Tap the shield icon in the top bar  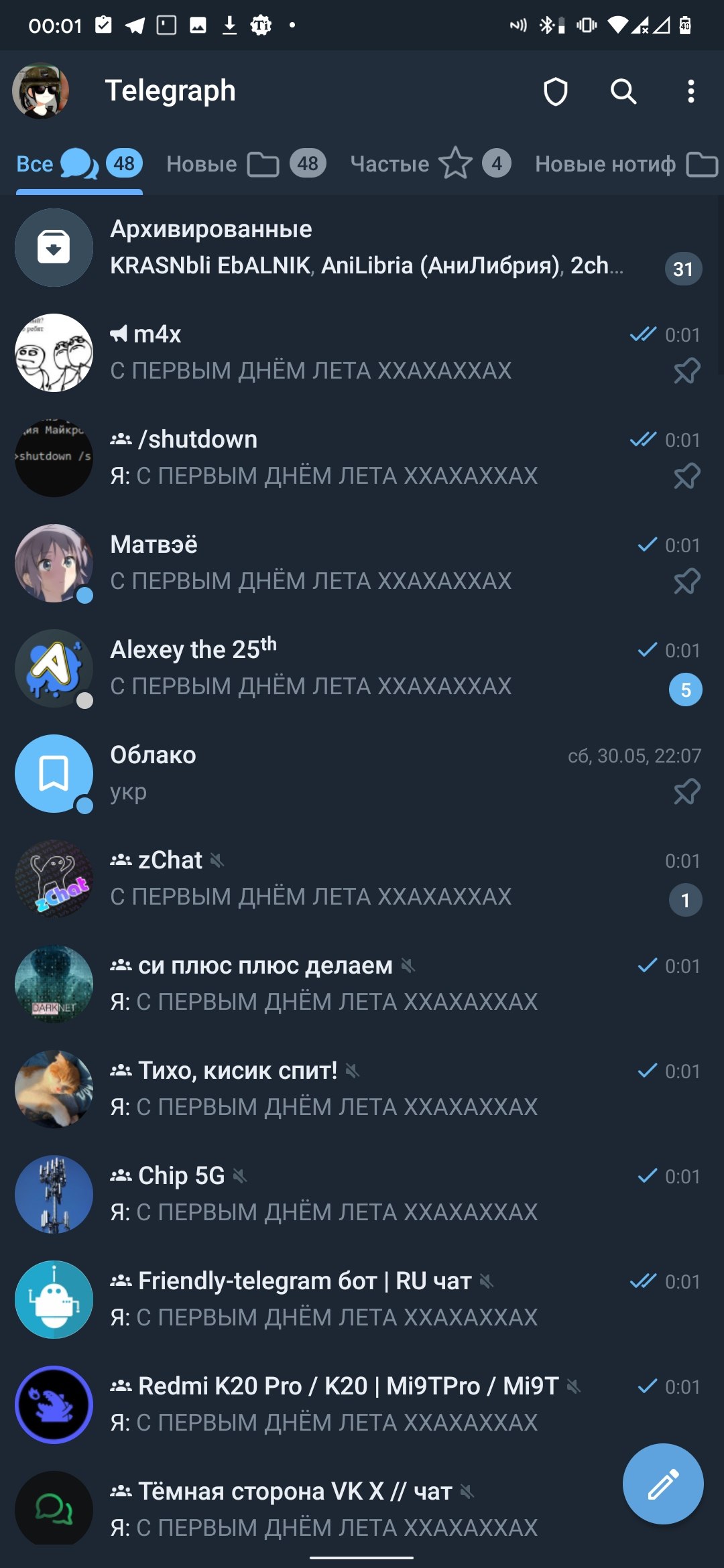click(555, 91)
